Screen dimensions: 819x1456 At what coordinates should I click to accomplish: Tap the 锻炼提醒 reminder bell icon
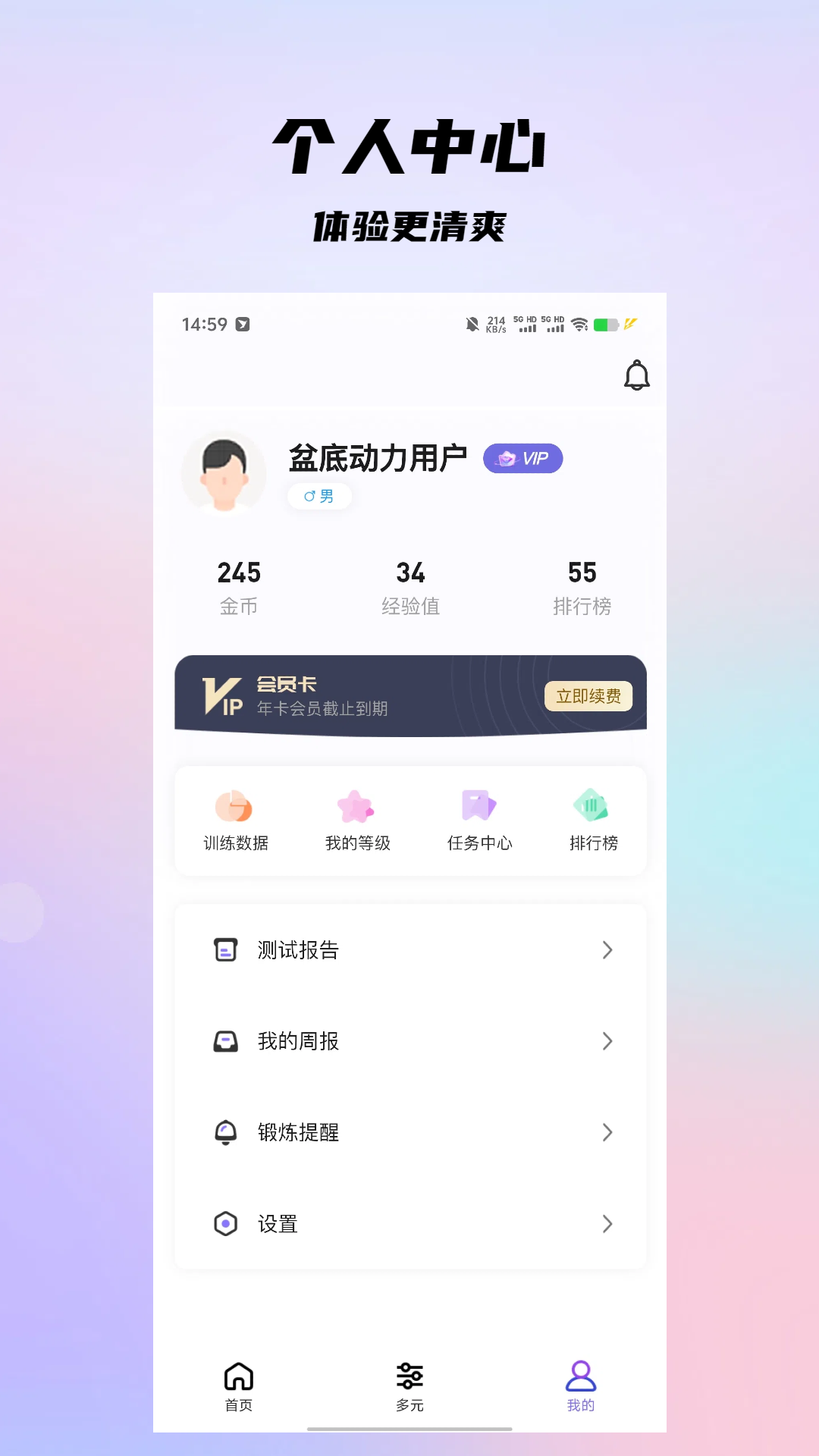[225, 1132]
